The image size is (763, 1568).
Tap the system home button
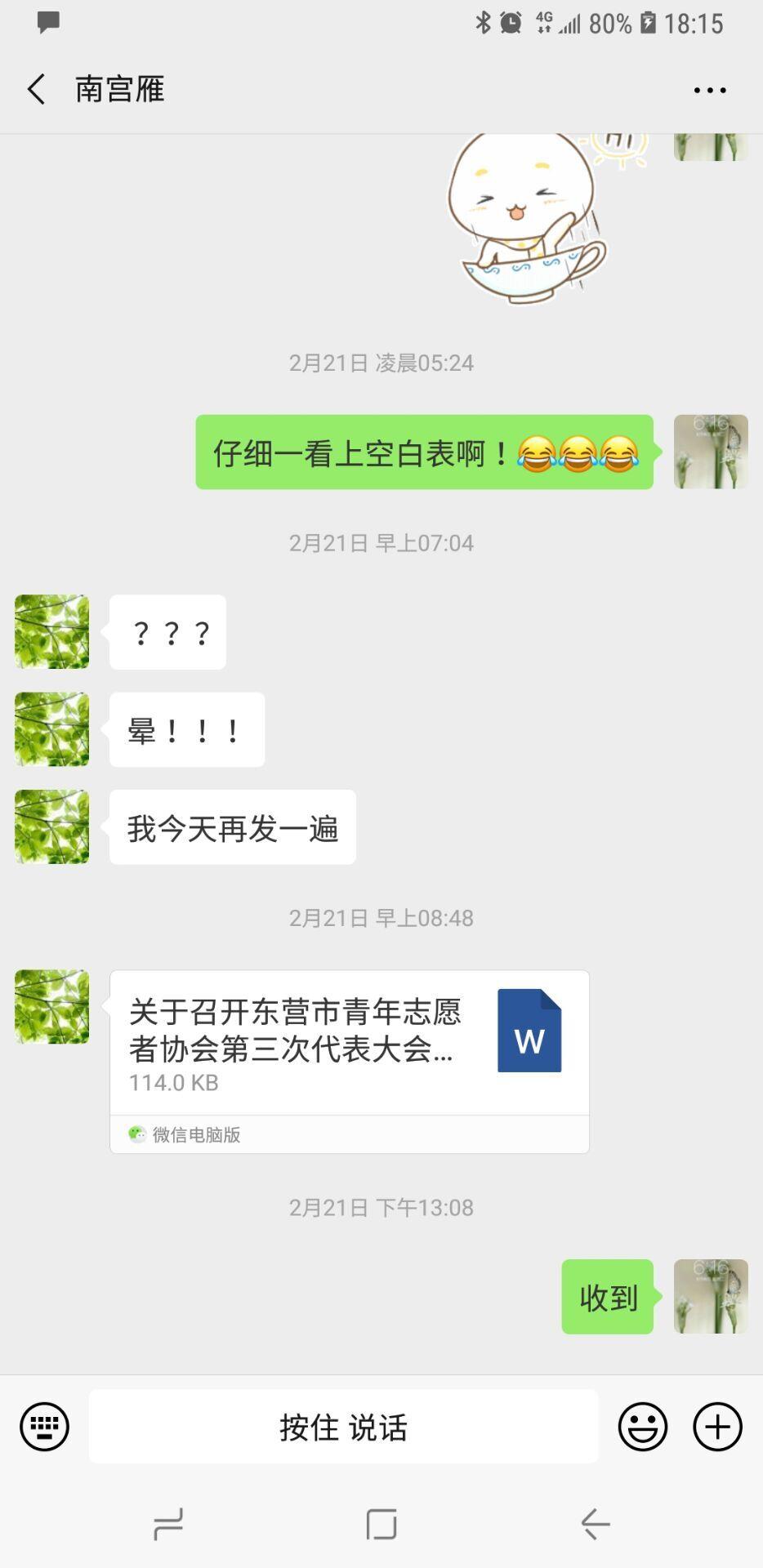point(381,1524)
